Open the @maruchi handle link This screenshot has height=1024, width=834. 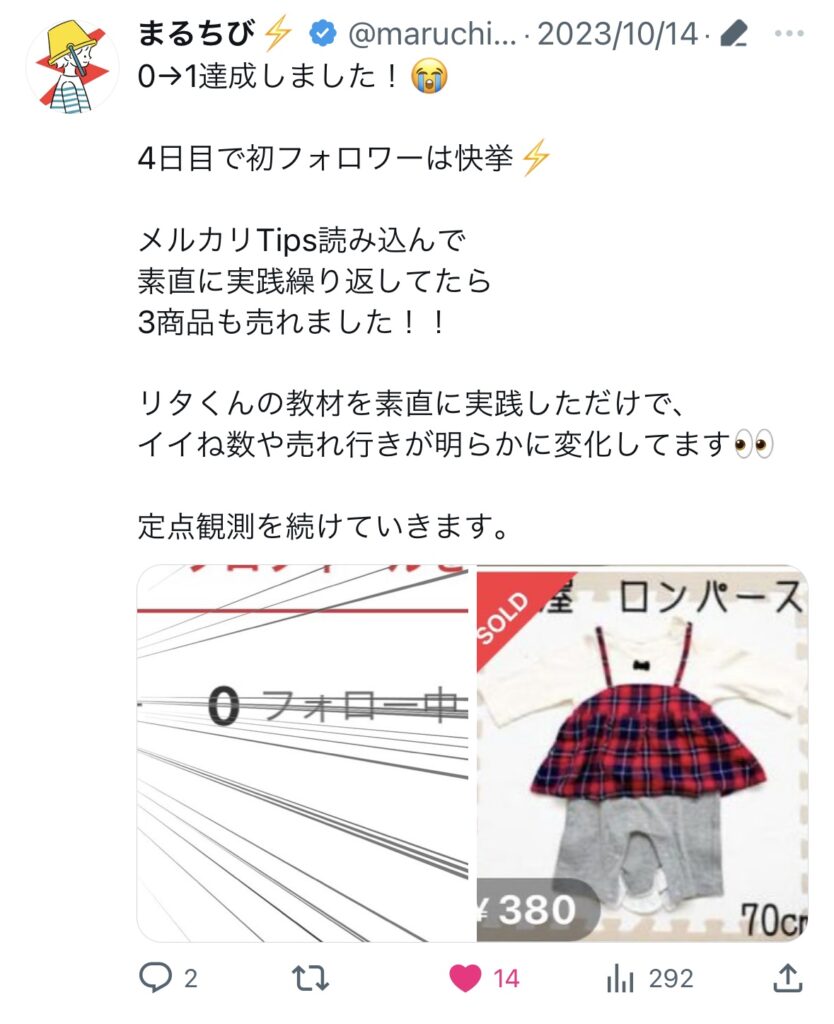[434, 35]
